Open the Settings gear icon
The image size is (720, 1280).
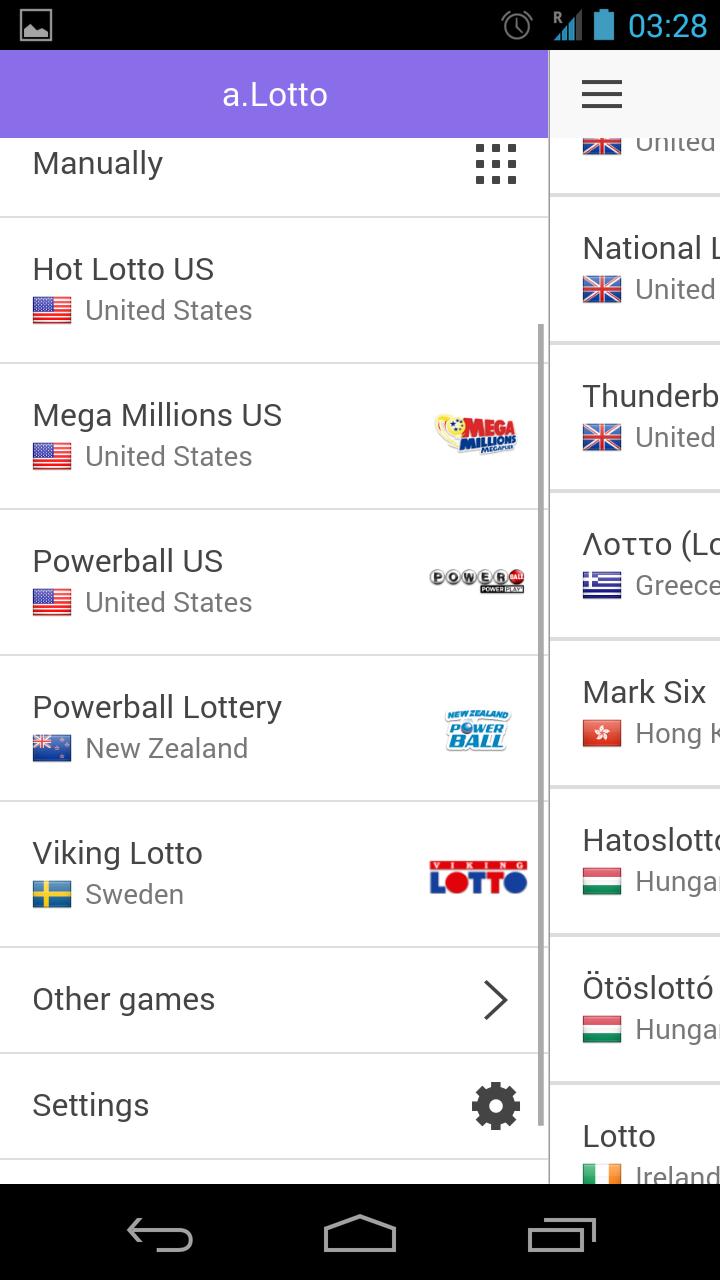(x=494, y=1105)
